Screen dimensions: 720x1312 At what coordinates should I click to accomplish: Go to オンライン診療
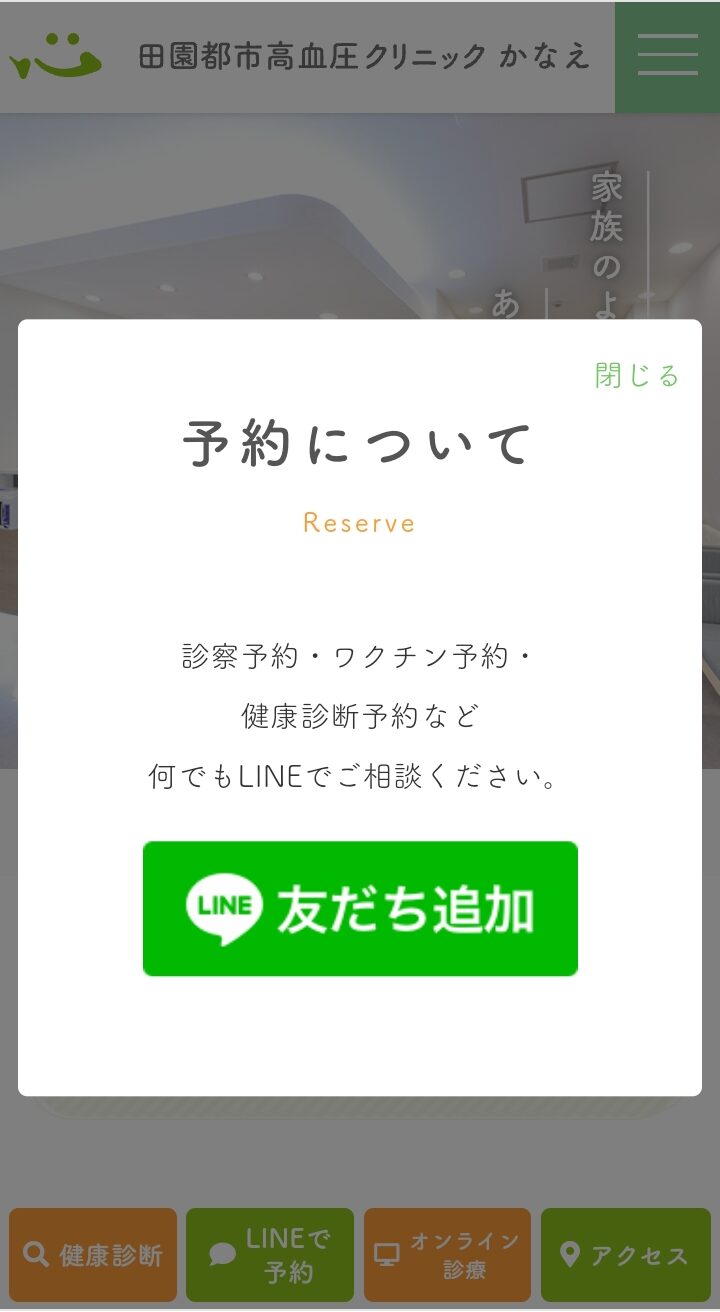tap(447, 1255)
